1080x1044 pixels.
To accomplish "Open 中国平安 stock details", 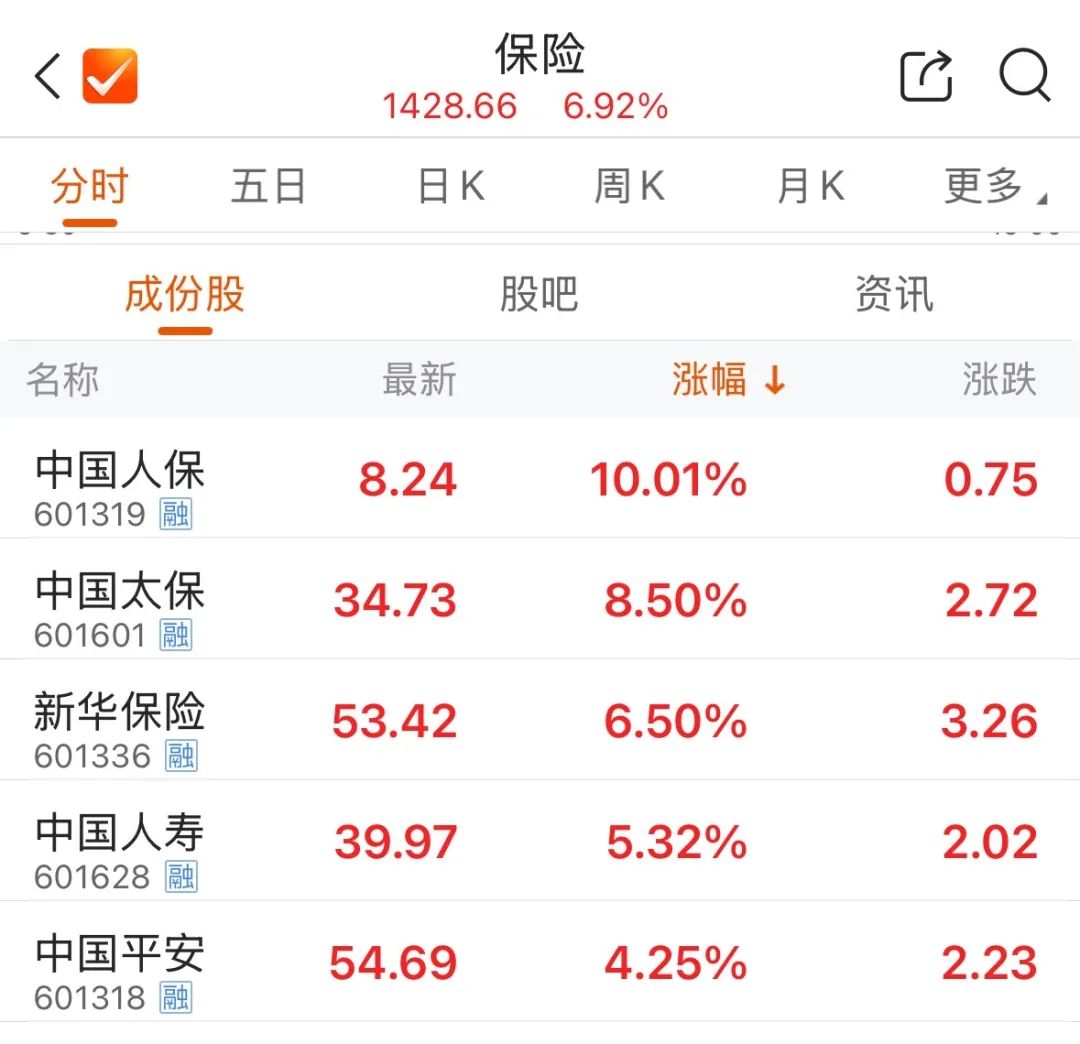I will click(x=120, y=964).
